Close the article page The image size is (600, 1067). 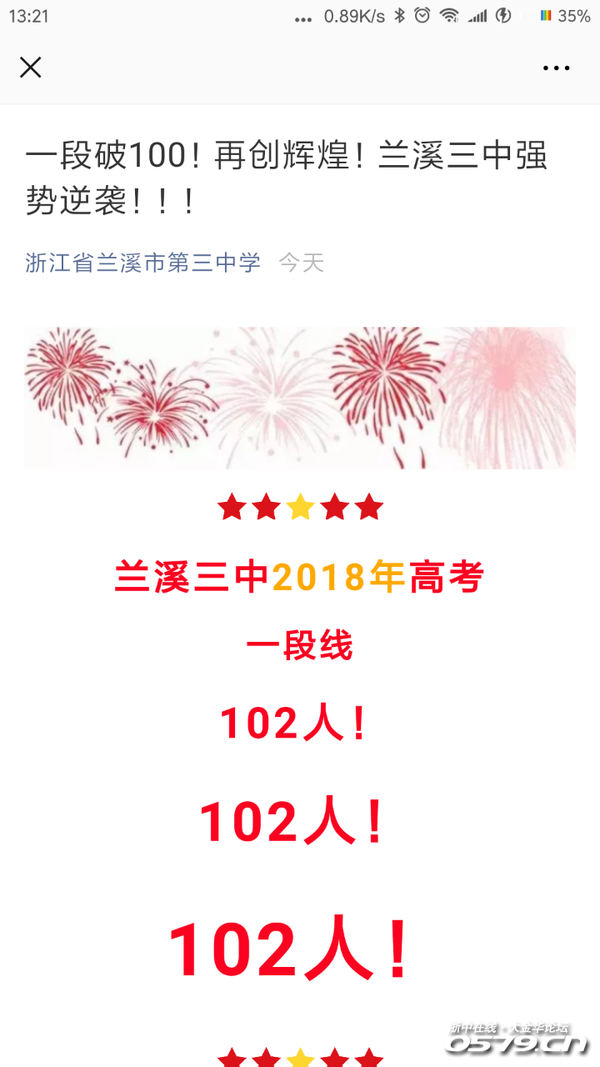(31, 68)
